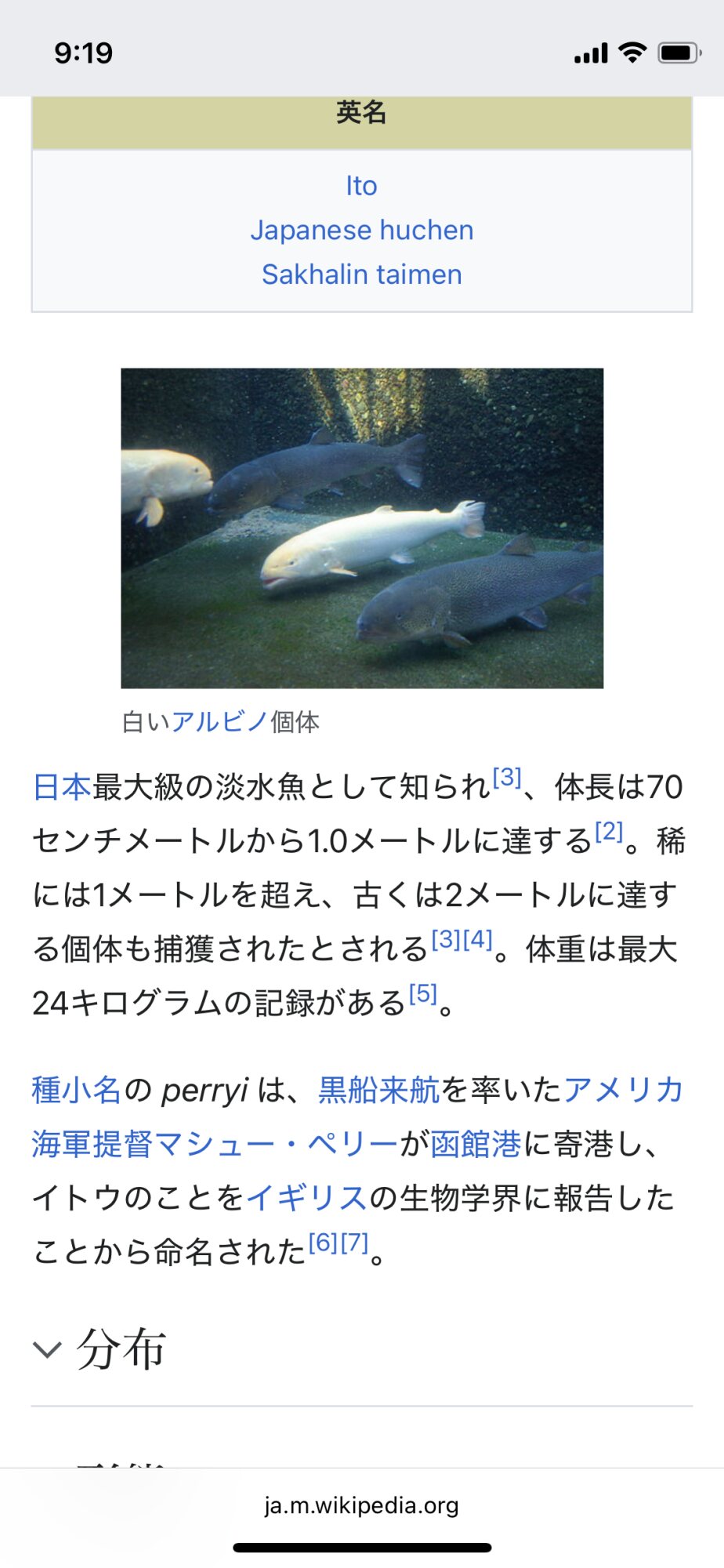The height and width of the screenshot is (1568, 724).
Task: Open the アルビノ link in the caption
Action: [x=219, y=721]
